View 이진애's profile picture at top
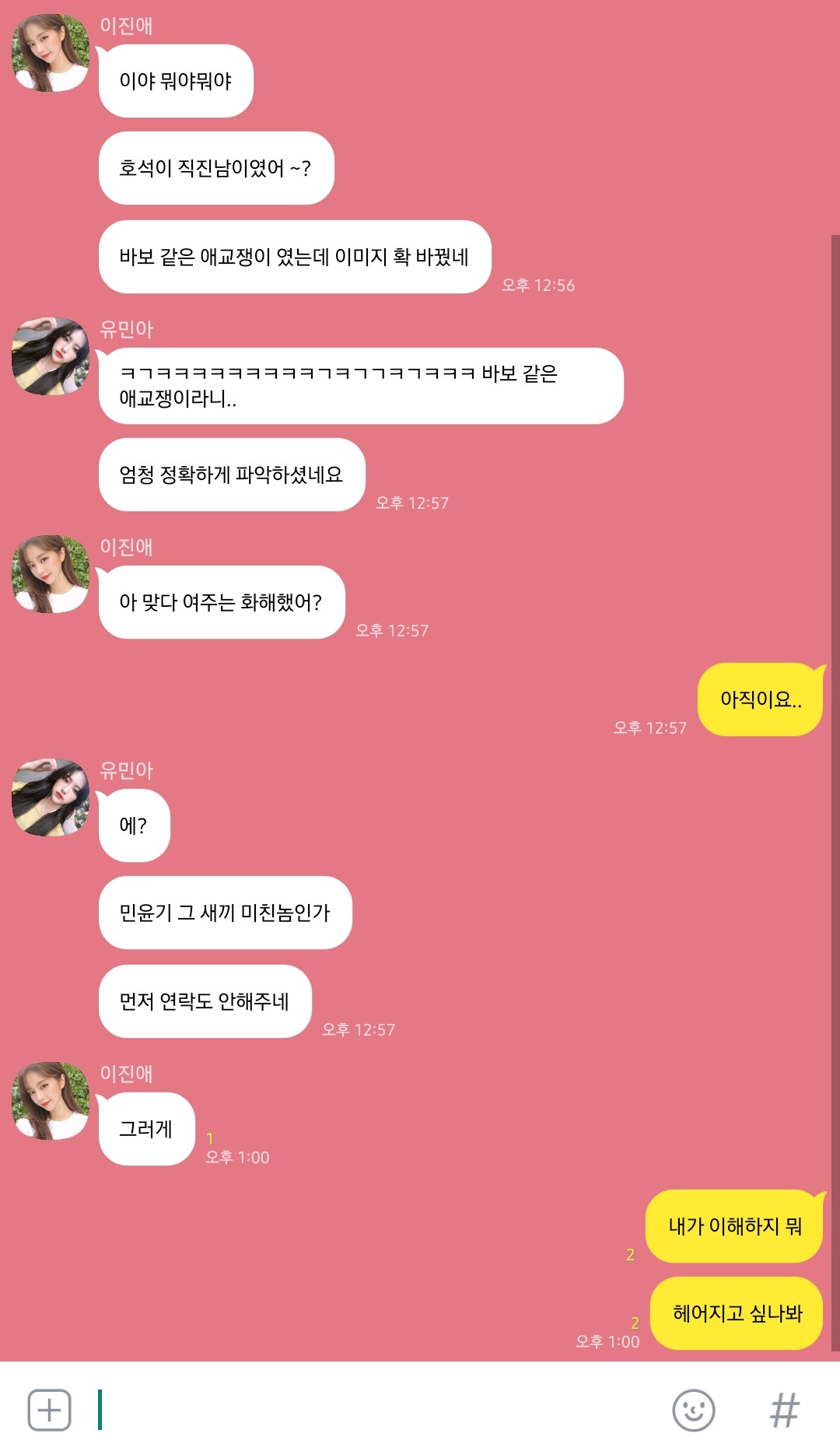 [x=51, y=53]
